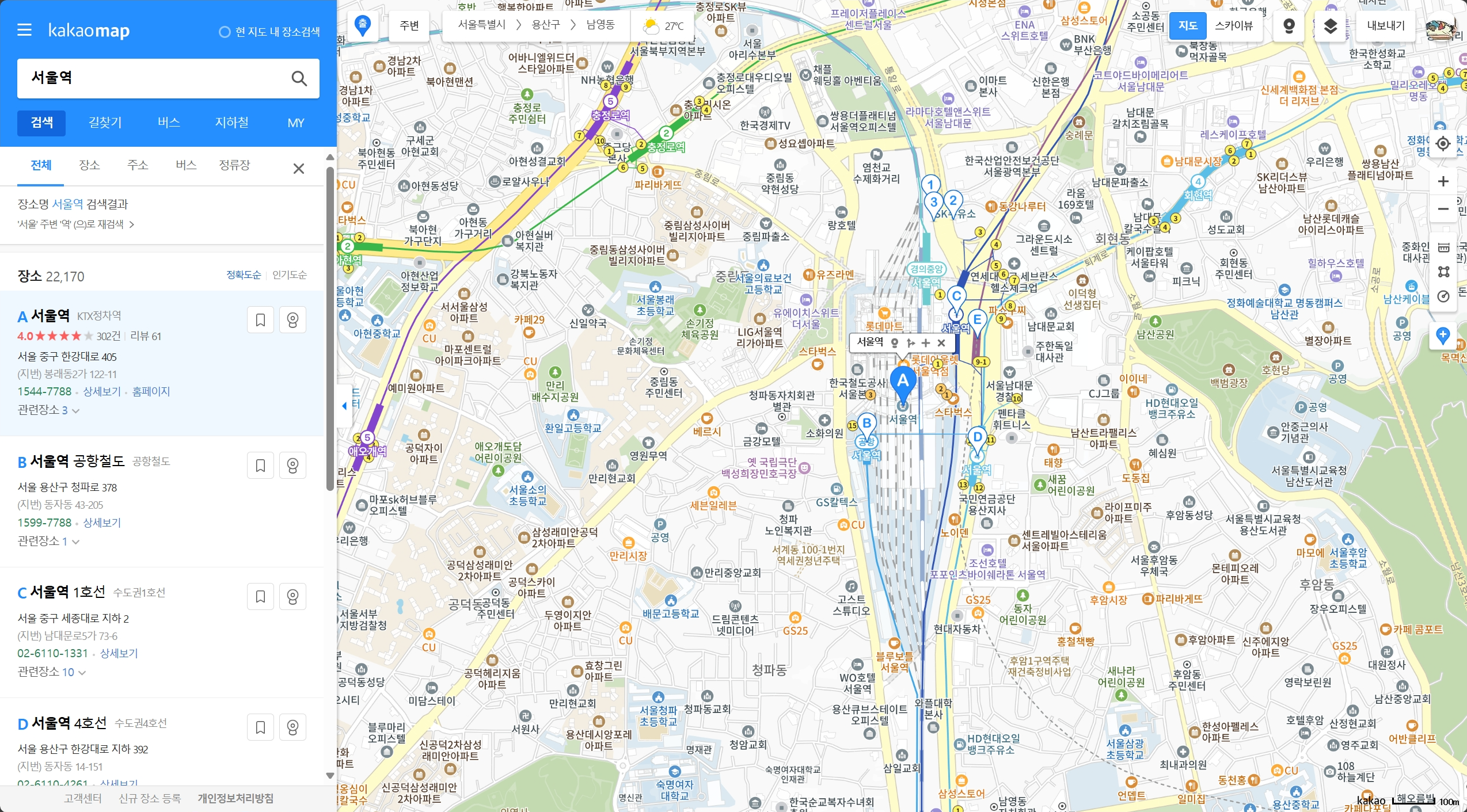Select the 지하철 tab
The width and height of the screenshot is (1467, 812).
click(231, 123)
